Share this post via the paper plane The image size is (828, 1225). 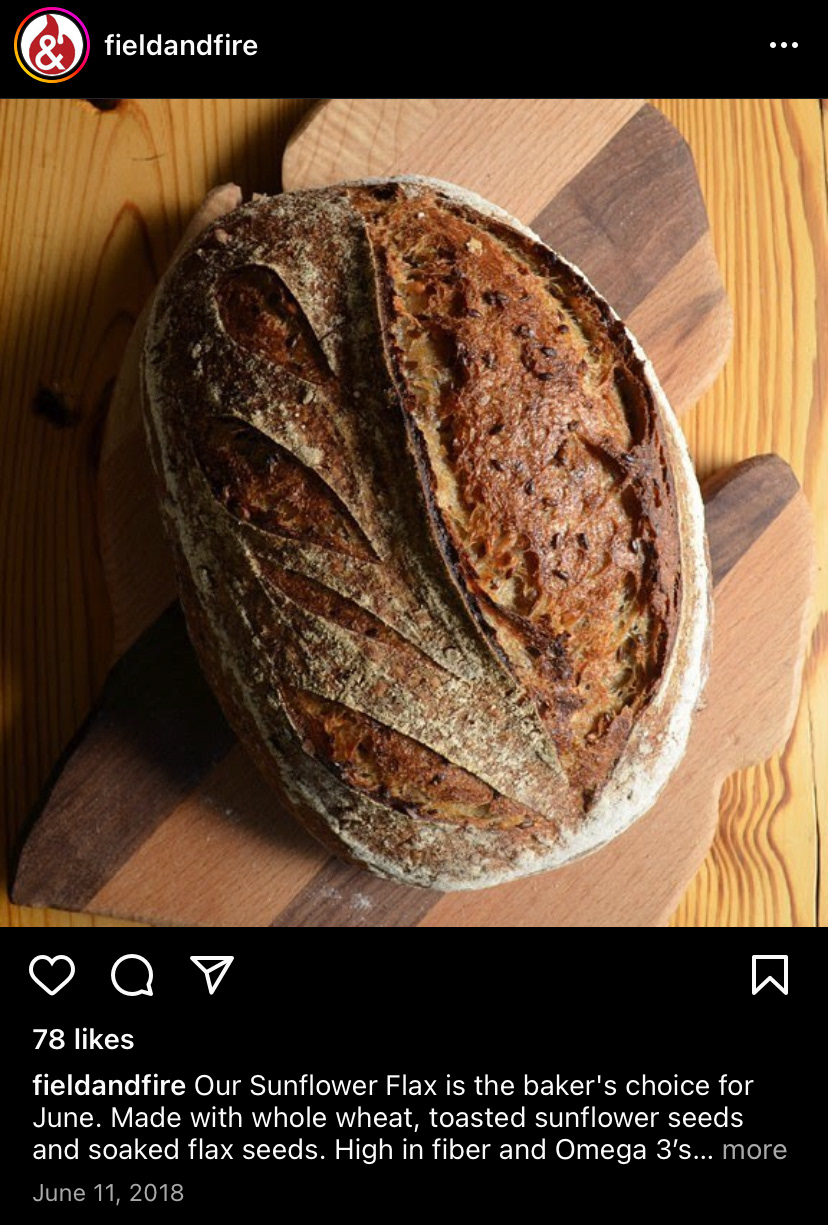click(x=212, y=975)
